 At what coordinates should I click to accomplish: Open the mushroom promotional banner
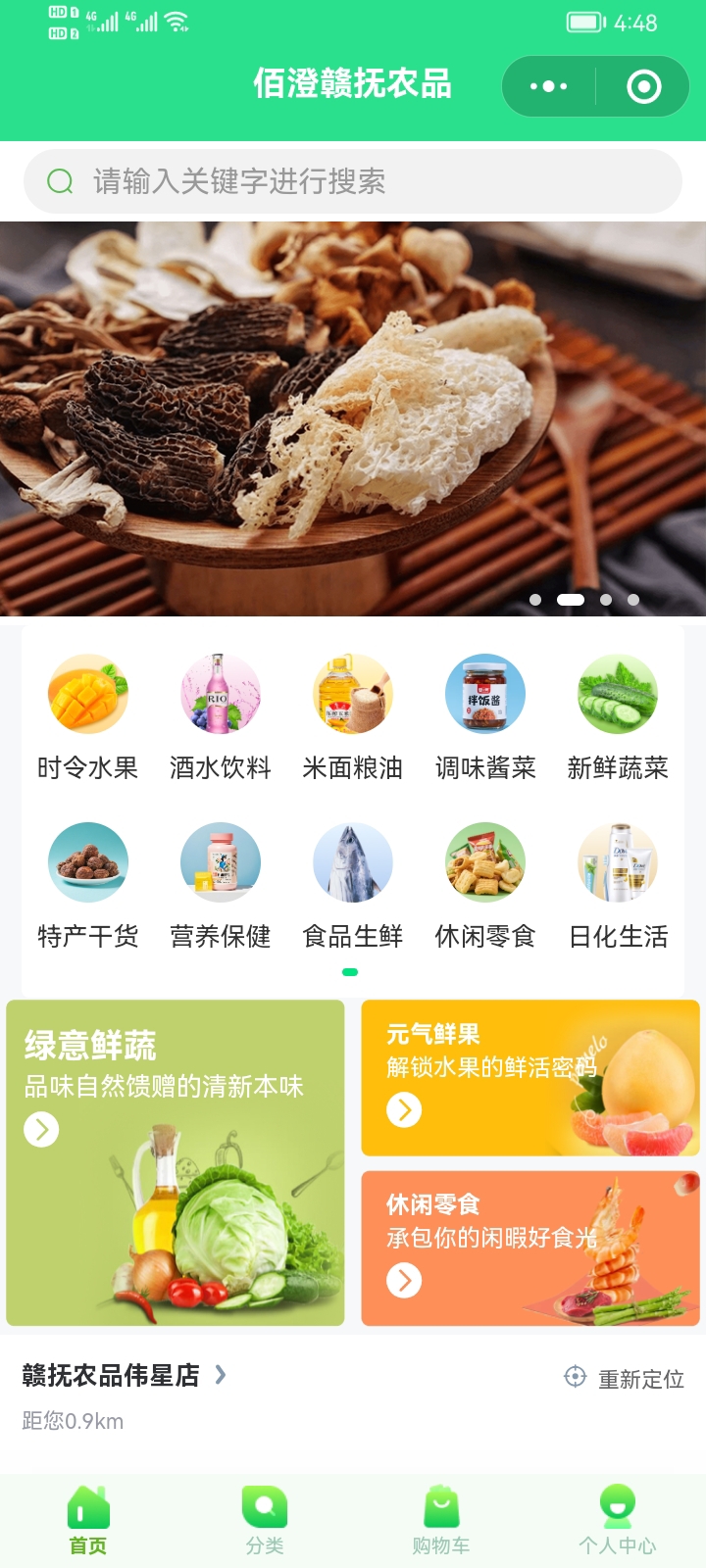pos(353,418)
